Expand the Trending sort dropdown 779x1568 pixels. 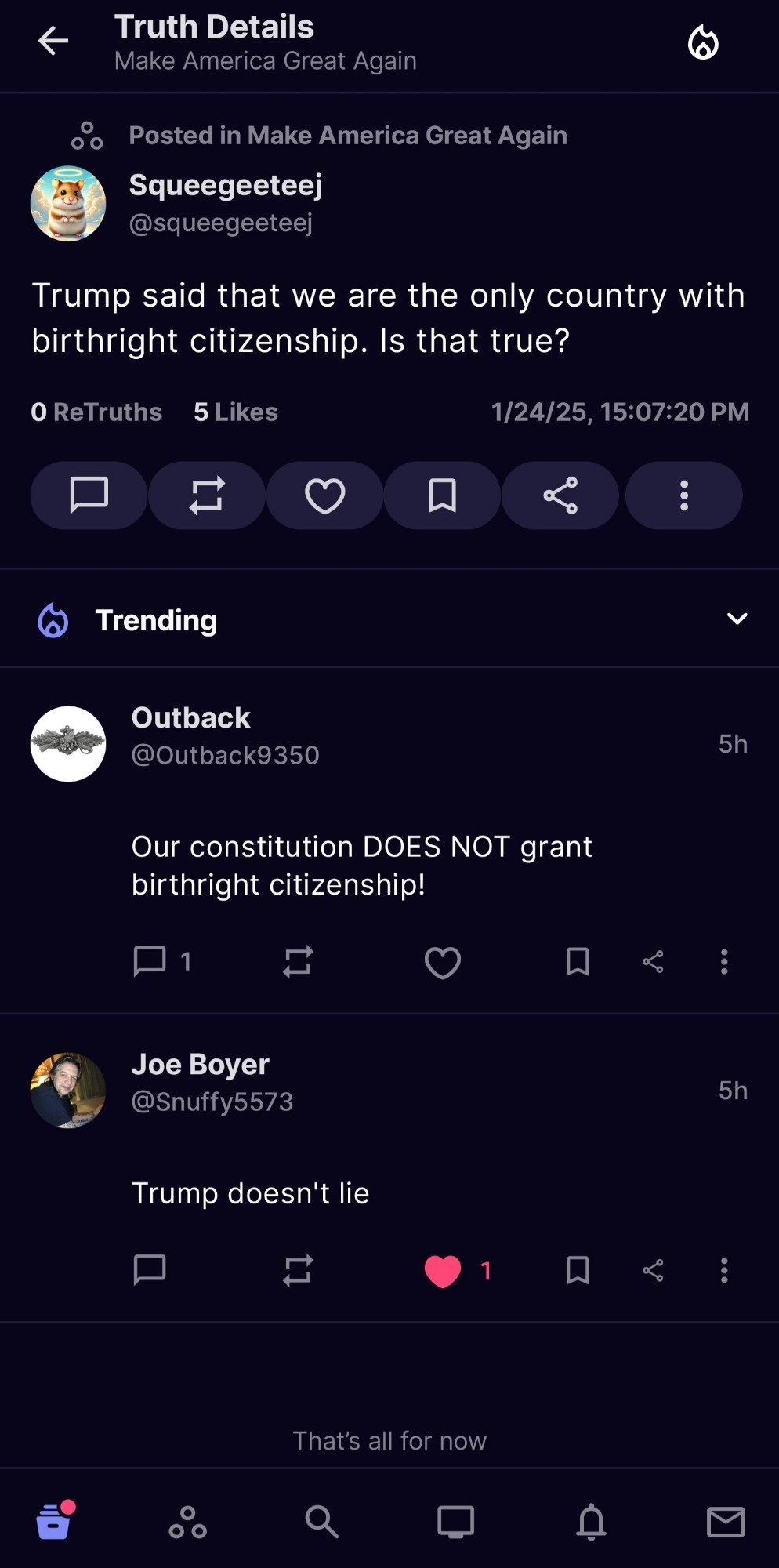(x=737, y=619)
